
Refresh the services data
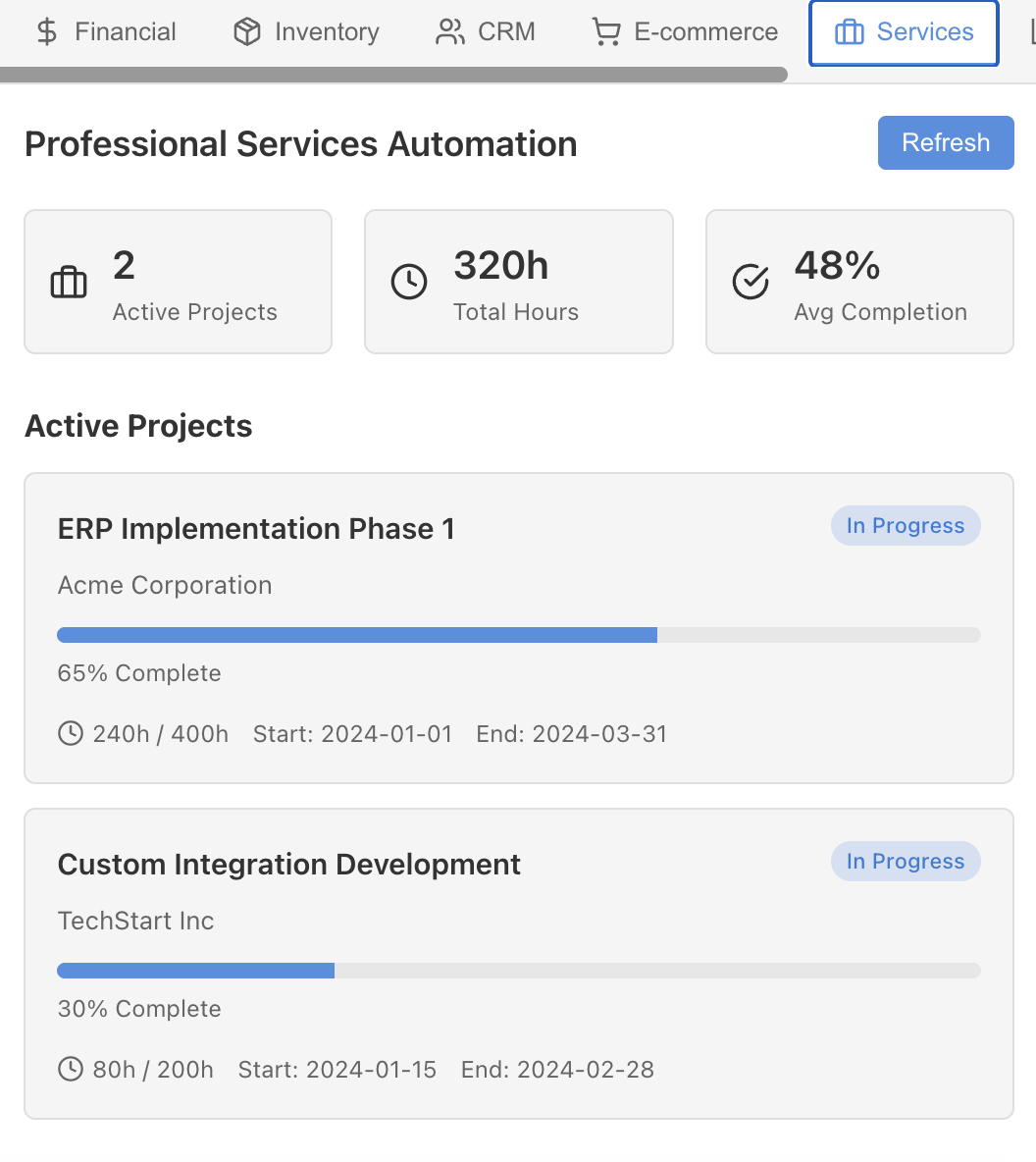945,143
